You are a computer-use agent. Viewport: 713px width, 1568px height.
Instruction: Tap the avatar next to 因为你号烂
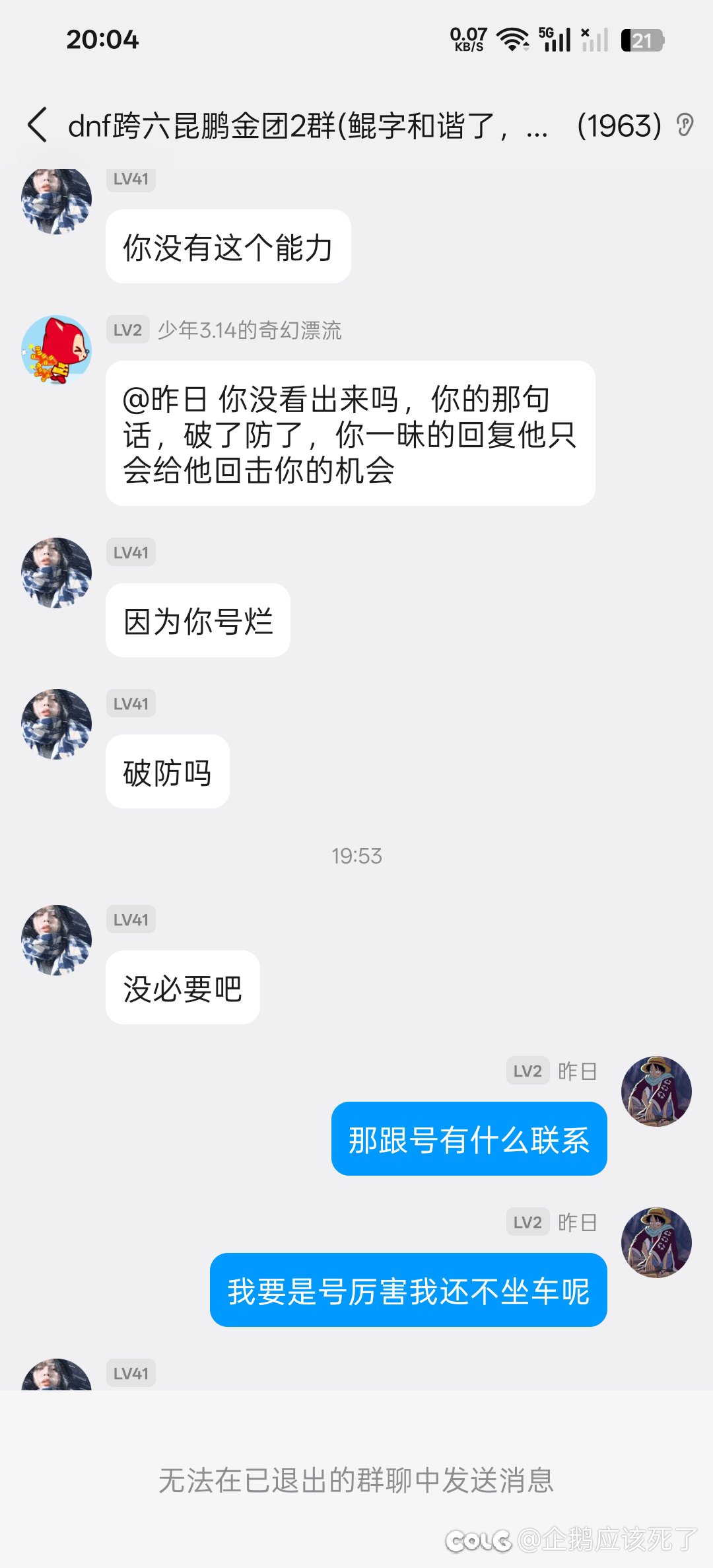tap(57, 573)
